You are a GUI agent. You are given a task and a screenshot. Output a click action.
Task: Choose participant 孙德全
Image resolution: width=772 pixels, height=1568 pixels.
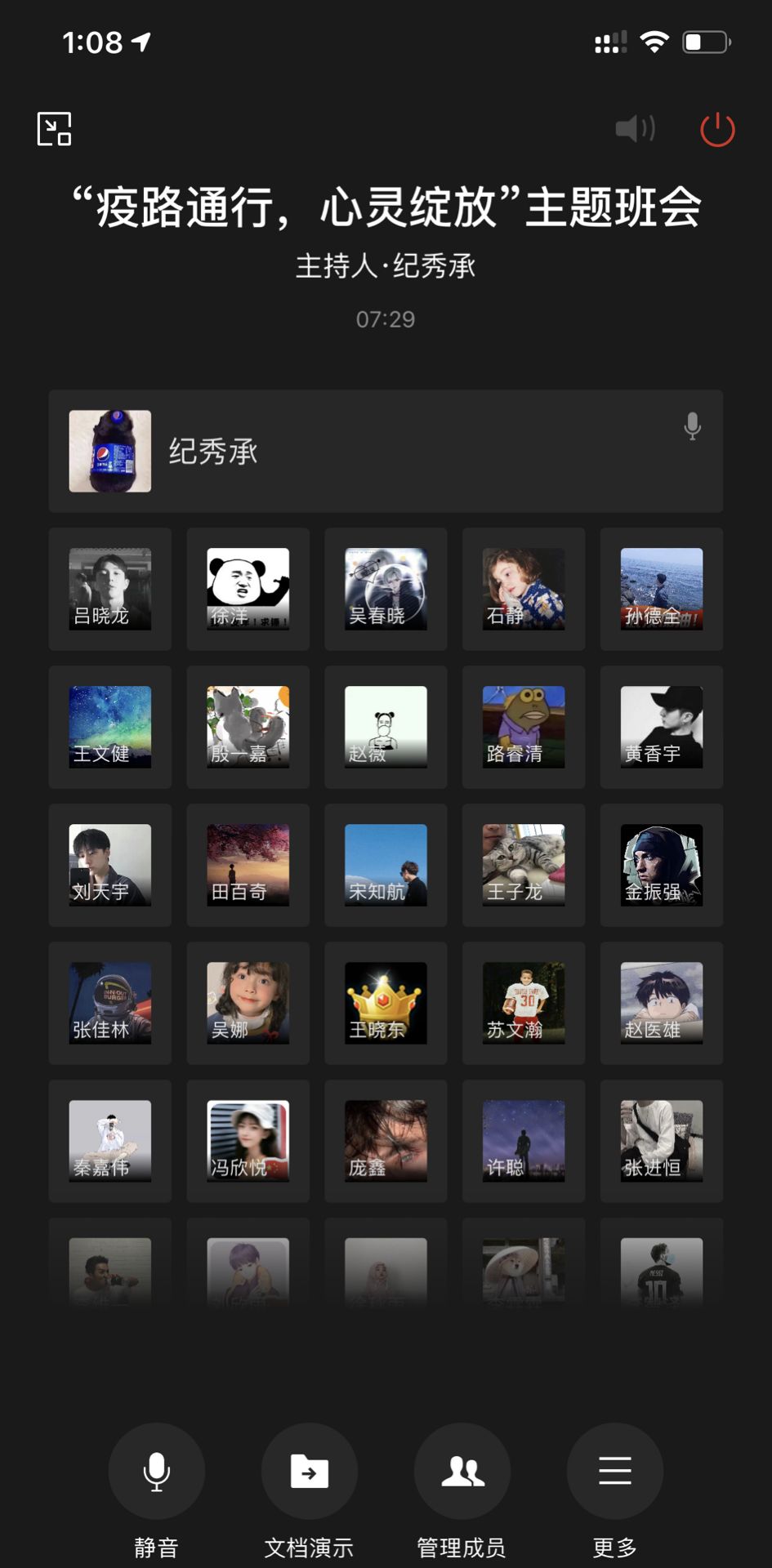point(661,589)
